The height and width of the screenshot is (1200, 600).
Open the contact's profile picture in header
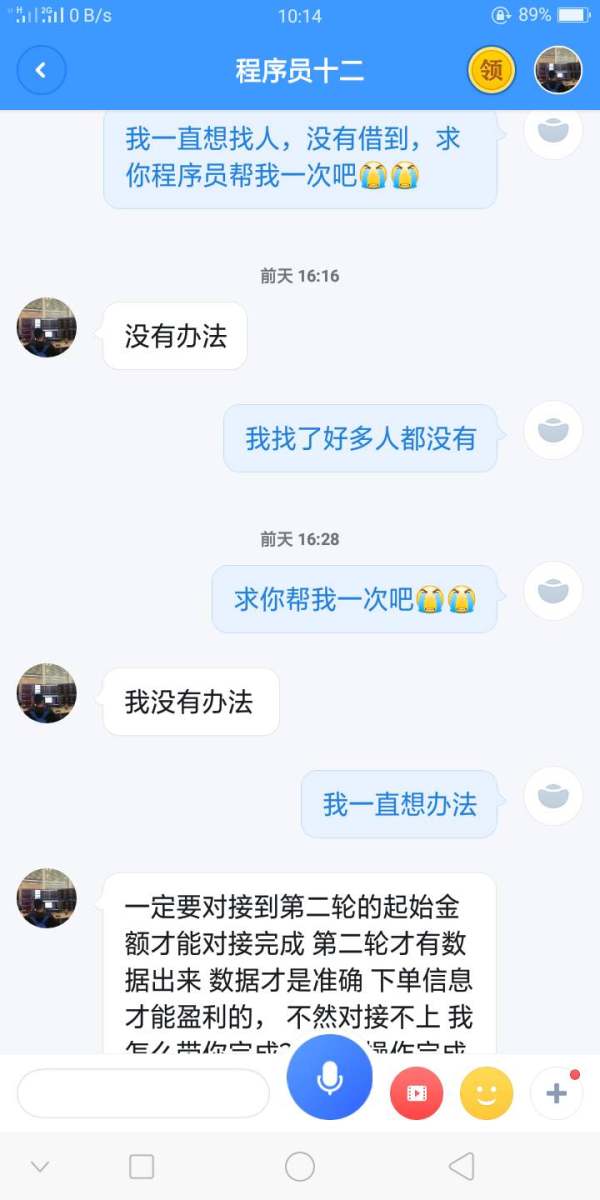[558, 70]
